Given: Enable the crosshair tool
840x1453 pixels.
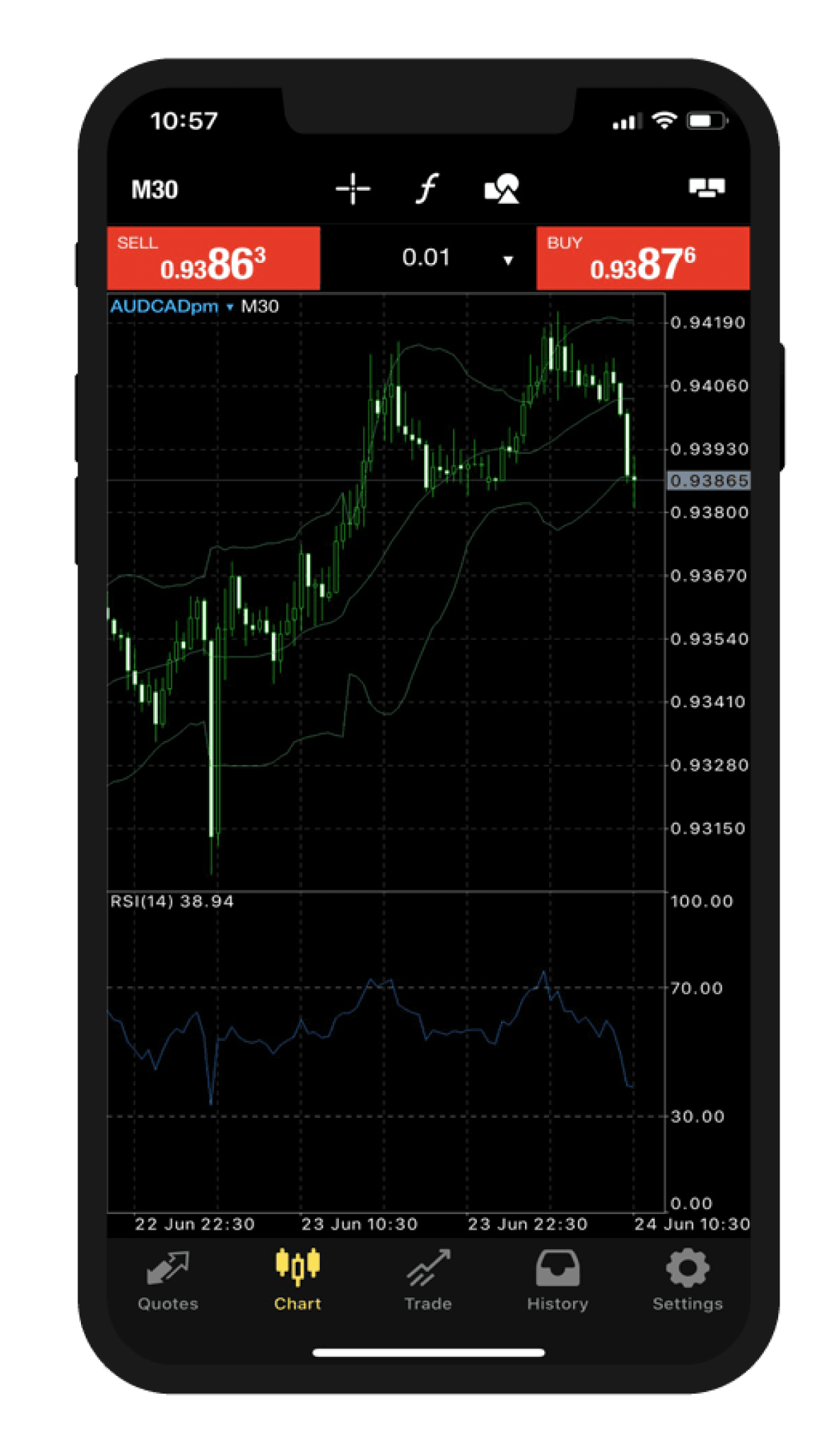Looking at the screenshot, I should (353, 189).
